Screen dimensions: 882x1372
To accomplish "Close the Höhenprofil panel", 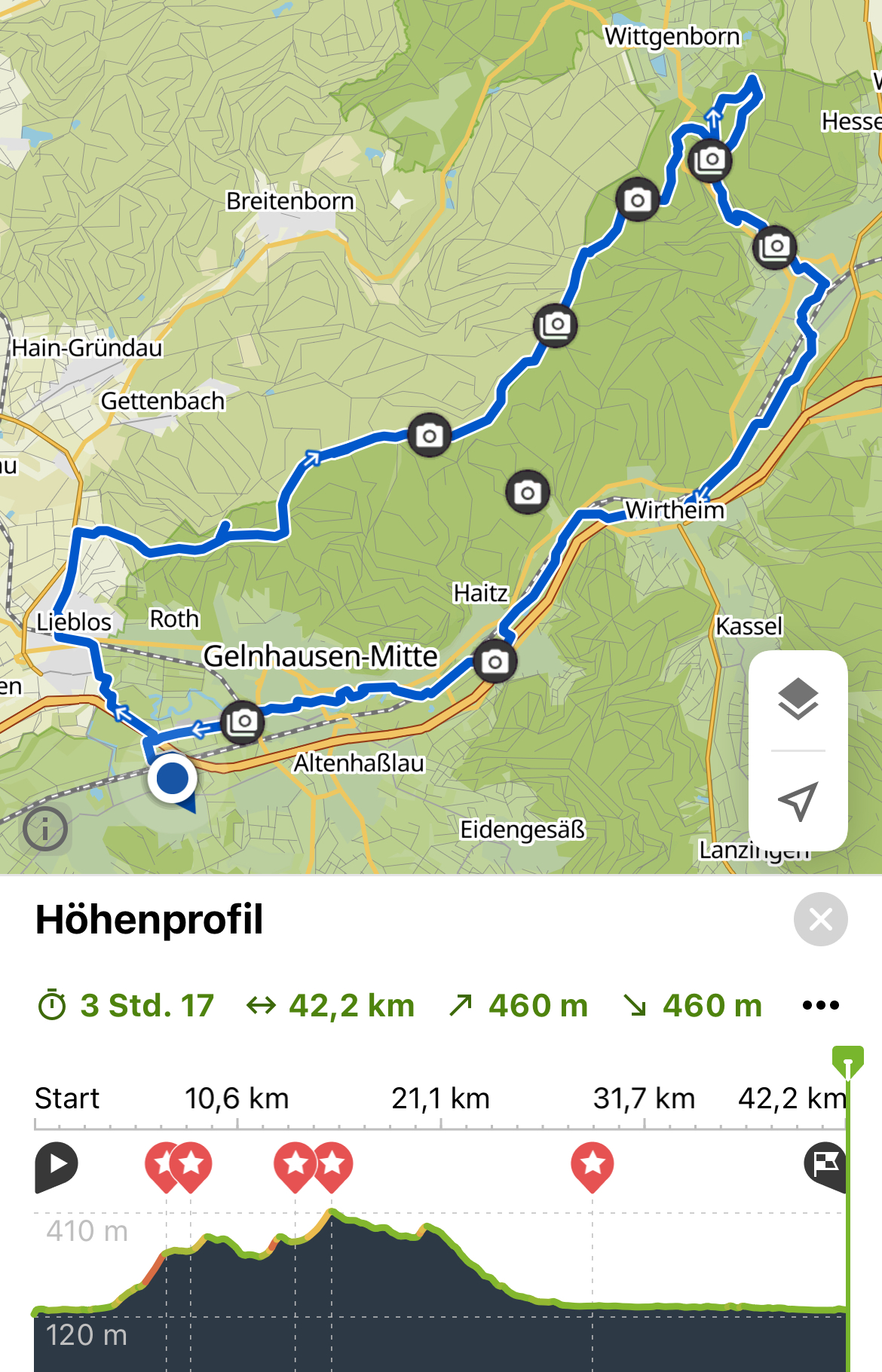I will pos(820,919).
